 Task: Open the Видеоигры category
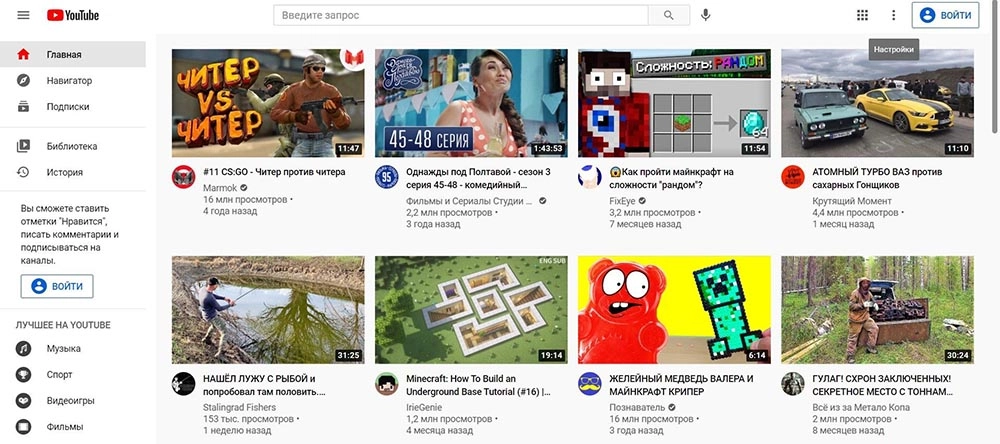(70, 400)
